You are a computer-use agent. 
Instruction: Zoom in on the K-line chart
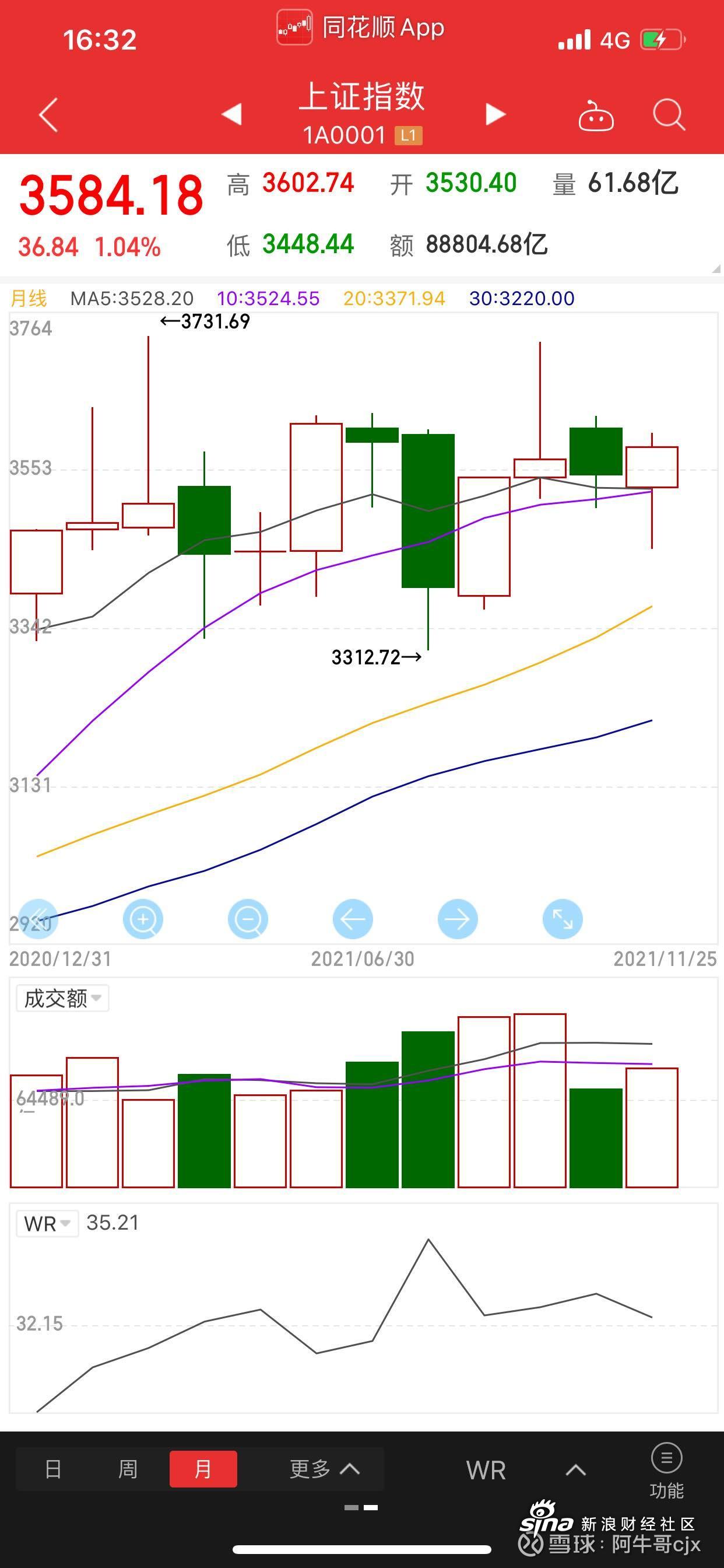(x=143, y=919)
